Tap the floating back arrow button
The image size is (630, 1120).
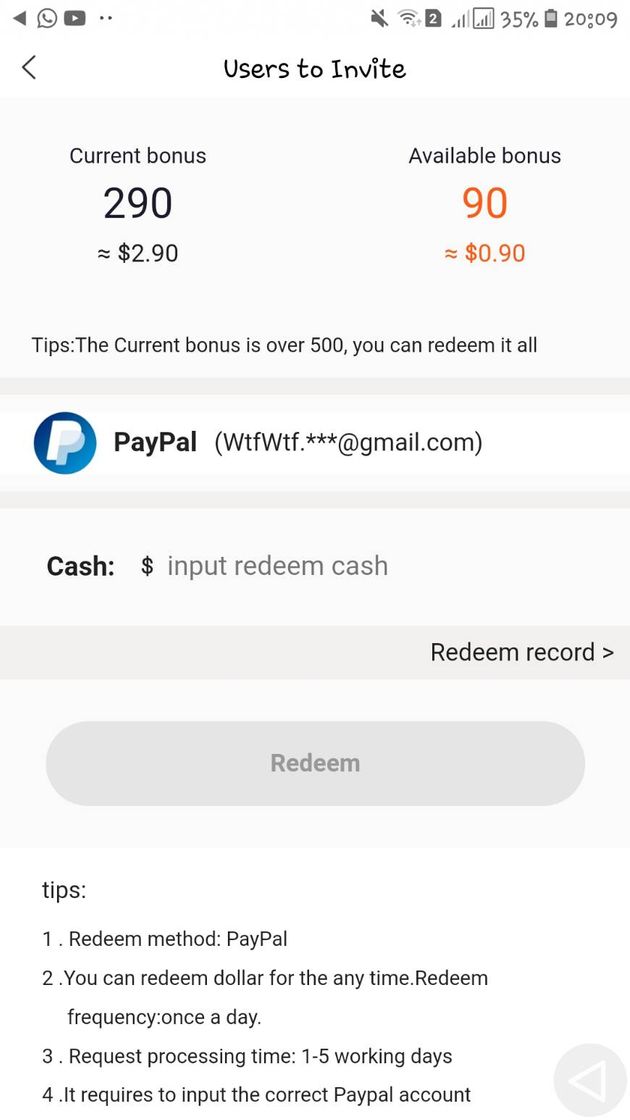(589, 1080)
